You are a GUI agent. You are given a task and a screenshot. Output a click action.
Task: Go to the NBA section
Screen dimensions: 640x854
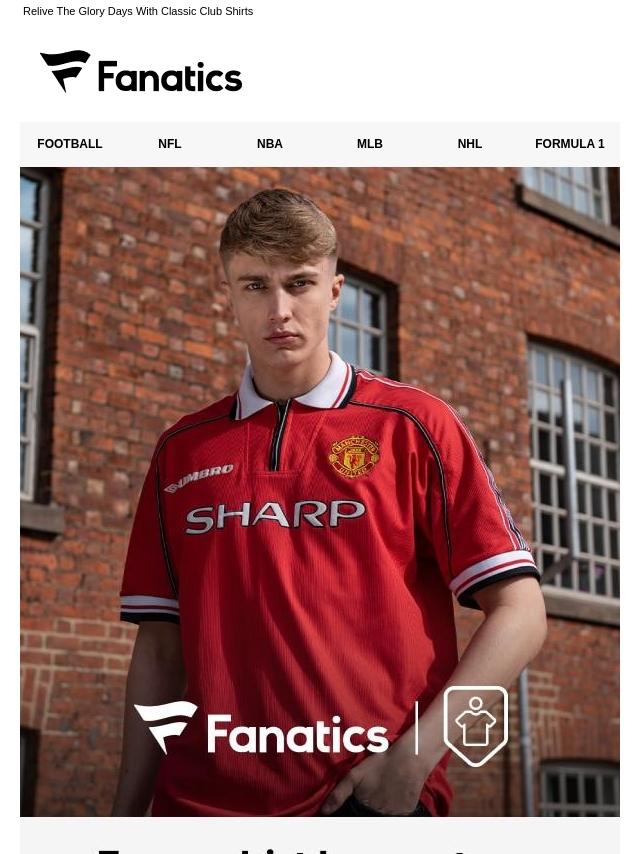[x=270, y=144]
